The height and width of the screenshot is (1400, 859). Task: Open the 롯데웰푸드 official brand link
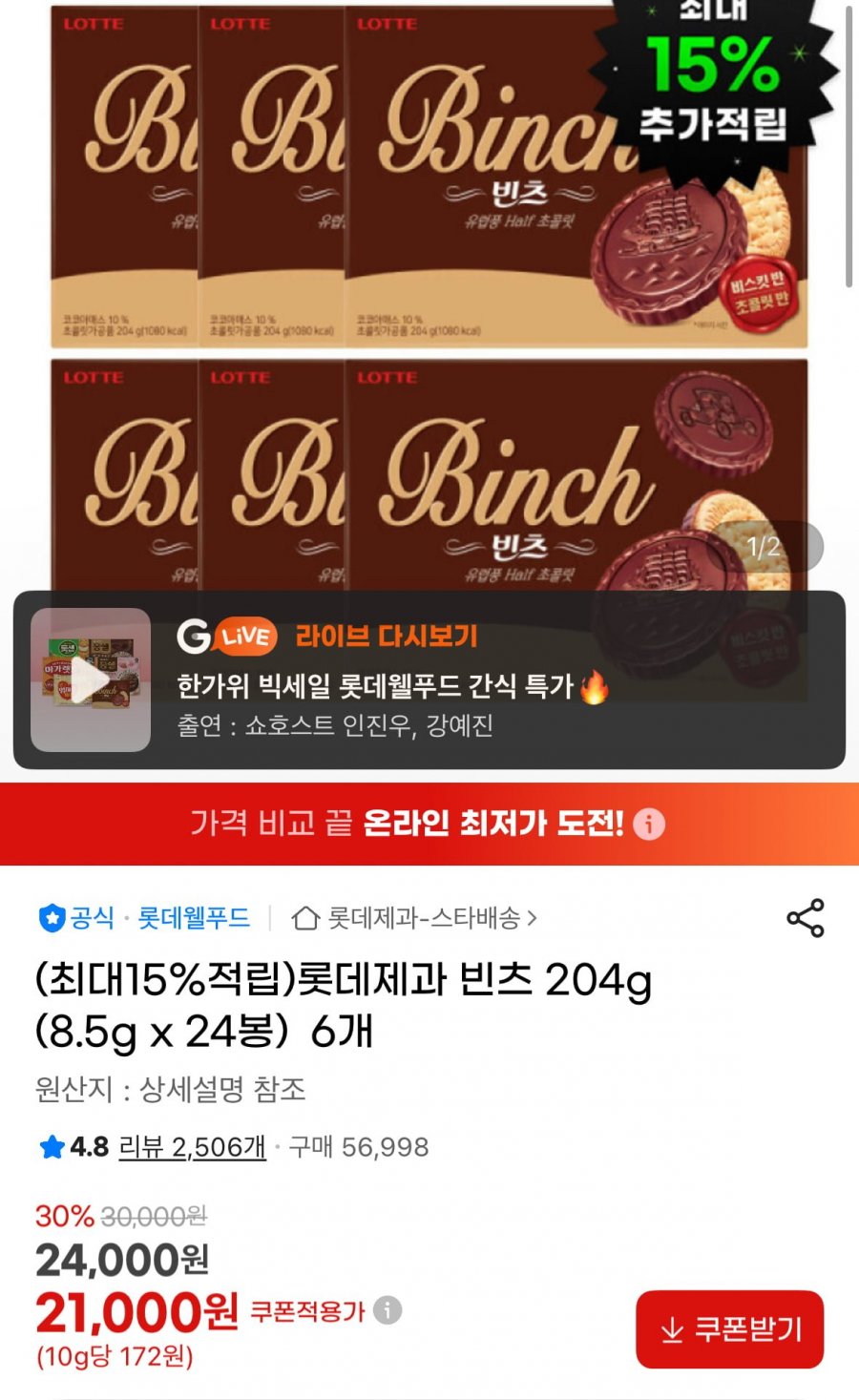(193, 918)
